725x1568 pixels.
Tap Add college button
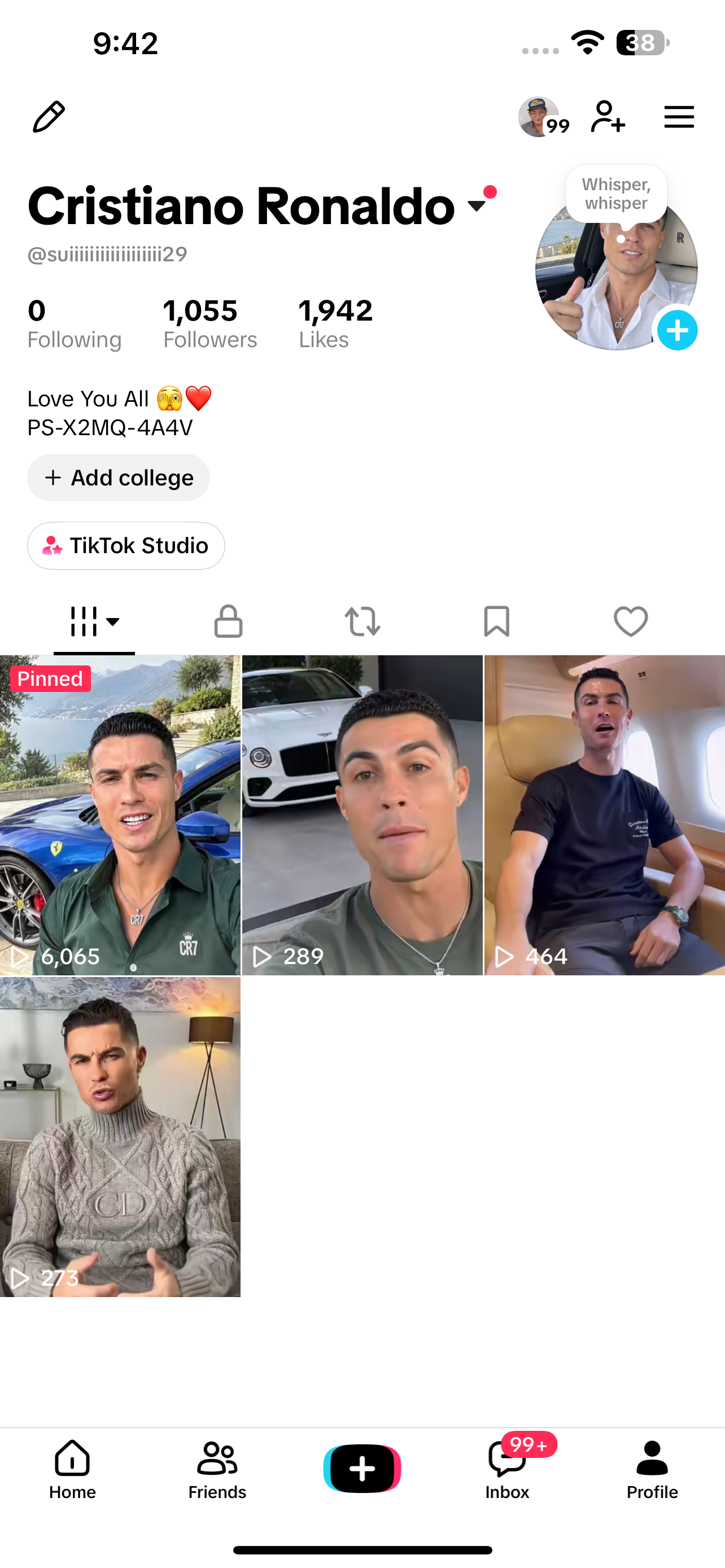coord(119,478)
